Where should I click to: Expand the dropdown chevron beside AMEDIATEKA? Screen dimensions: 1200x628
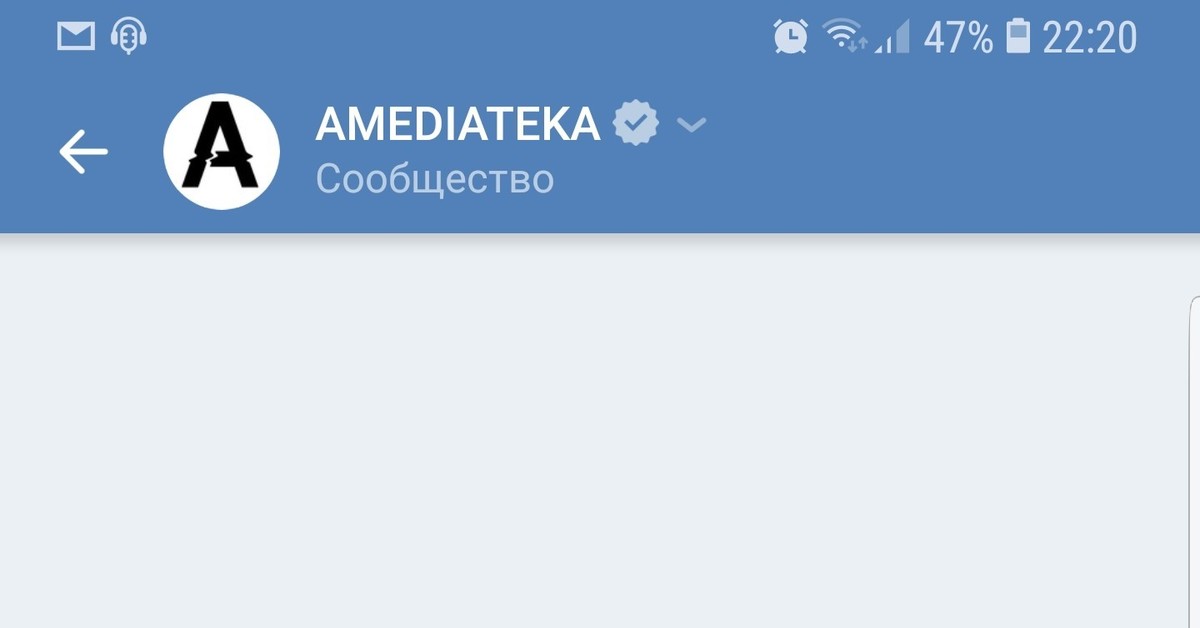[691, 125]
